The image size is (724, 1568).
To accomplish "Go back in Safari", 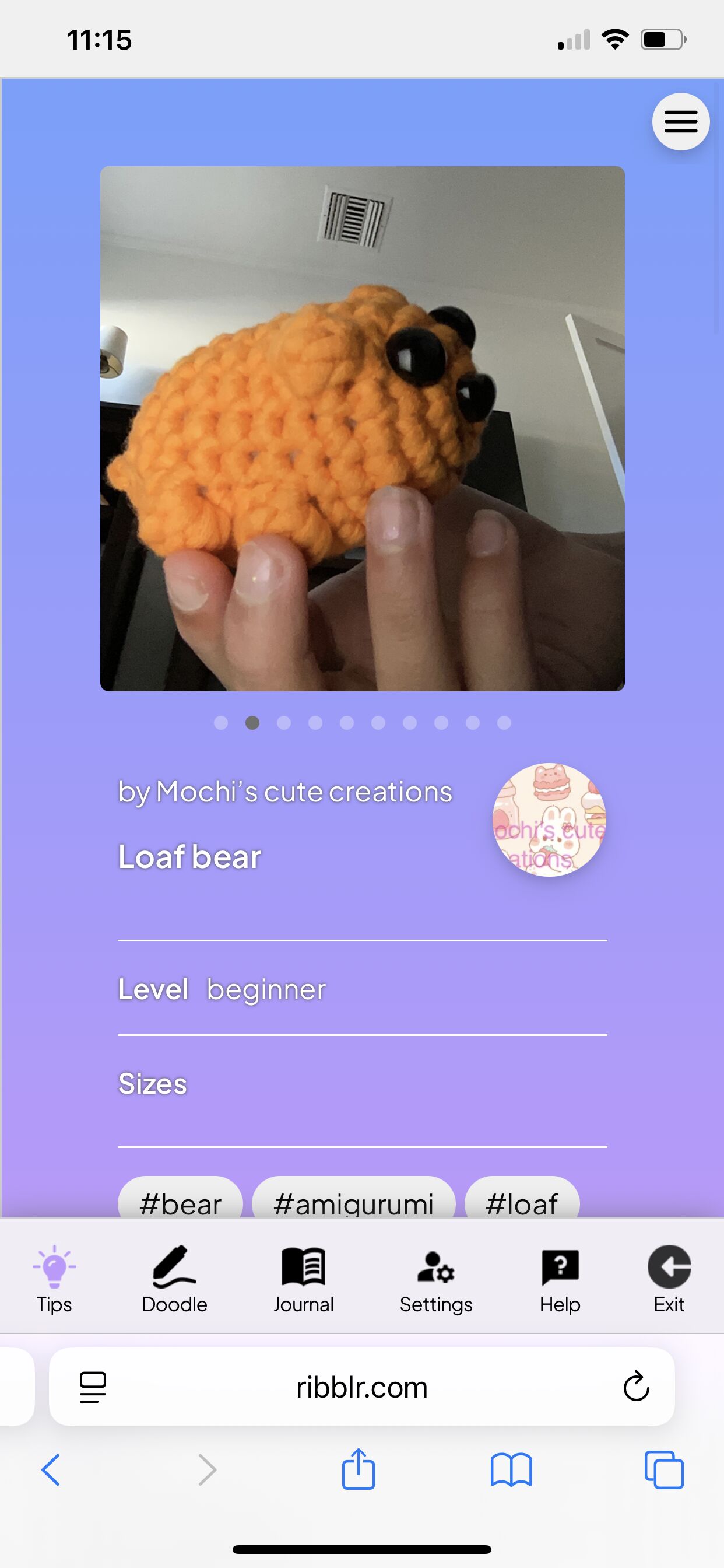I will tap(51, 1470).
